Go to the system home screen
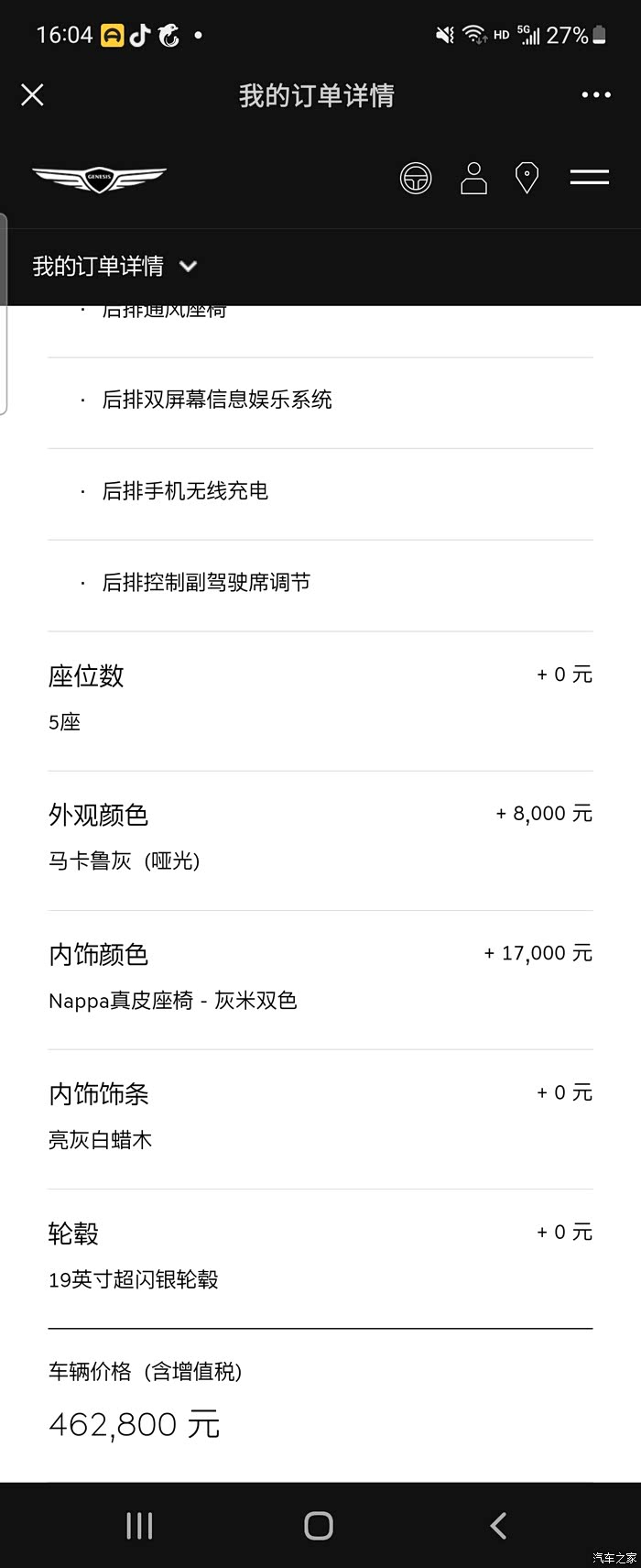Image resolution: width=641 pixels, height=1568 pixels. coord(319,1525)
